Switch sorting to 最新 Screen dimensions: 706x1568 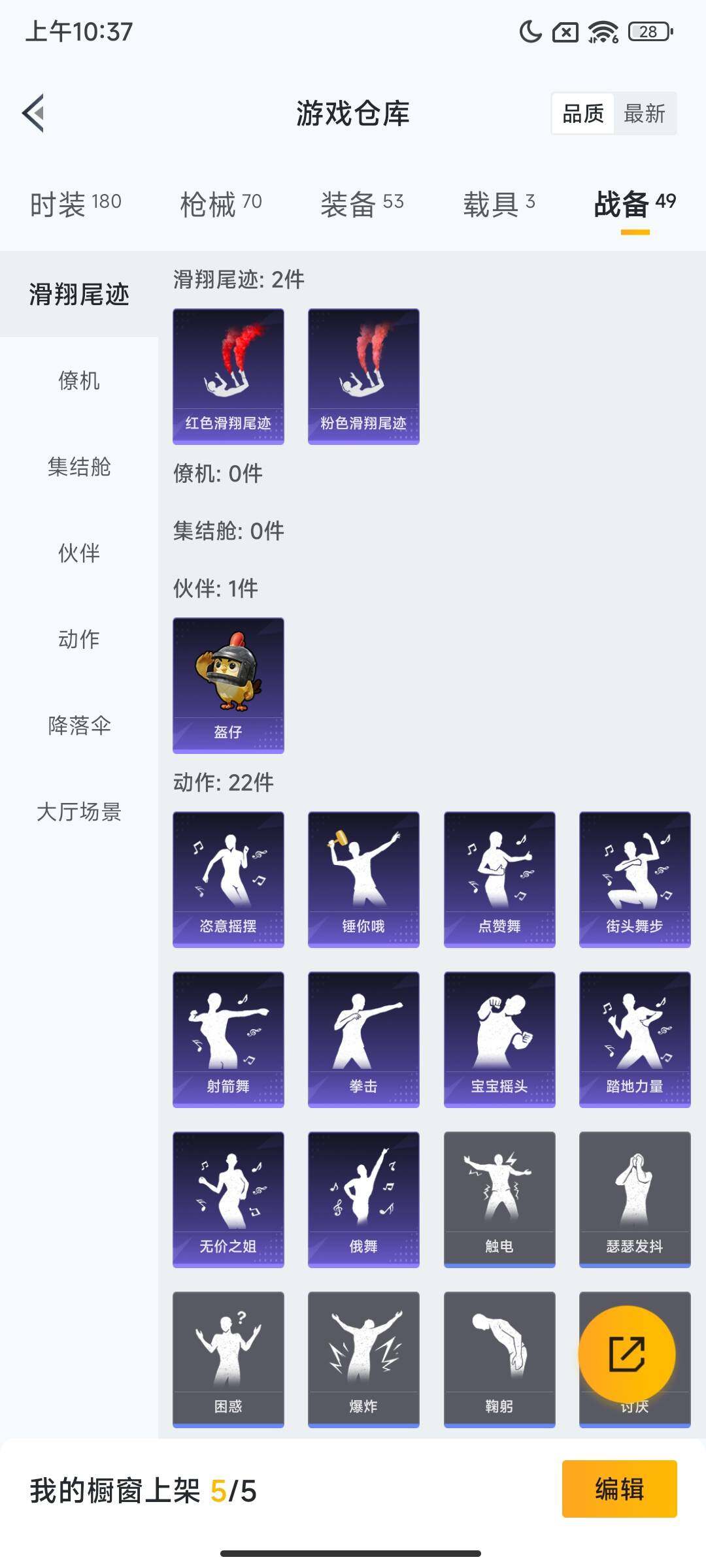coord(644,114)
